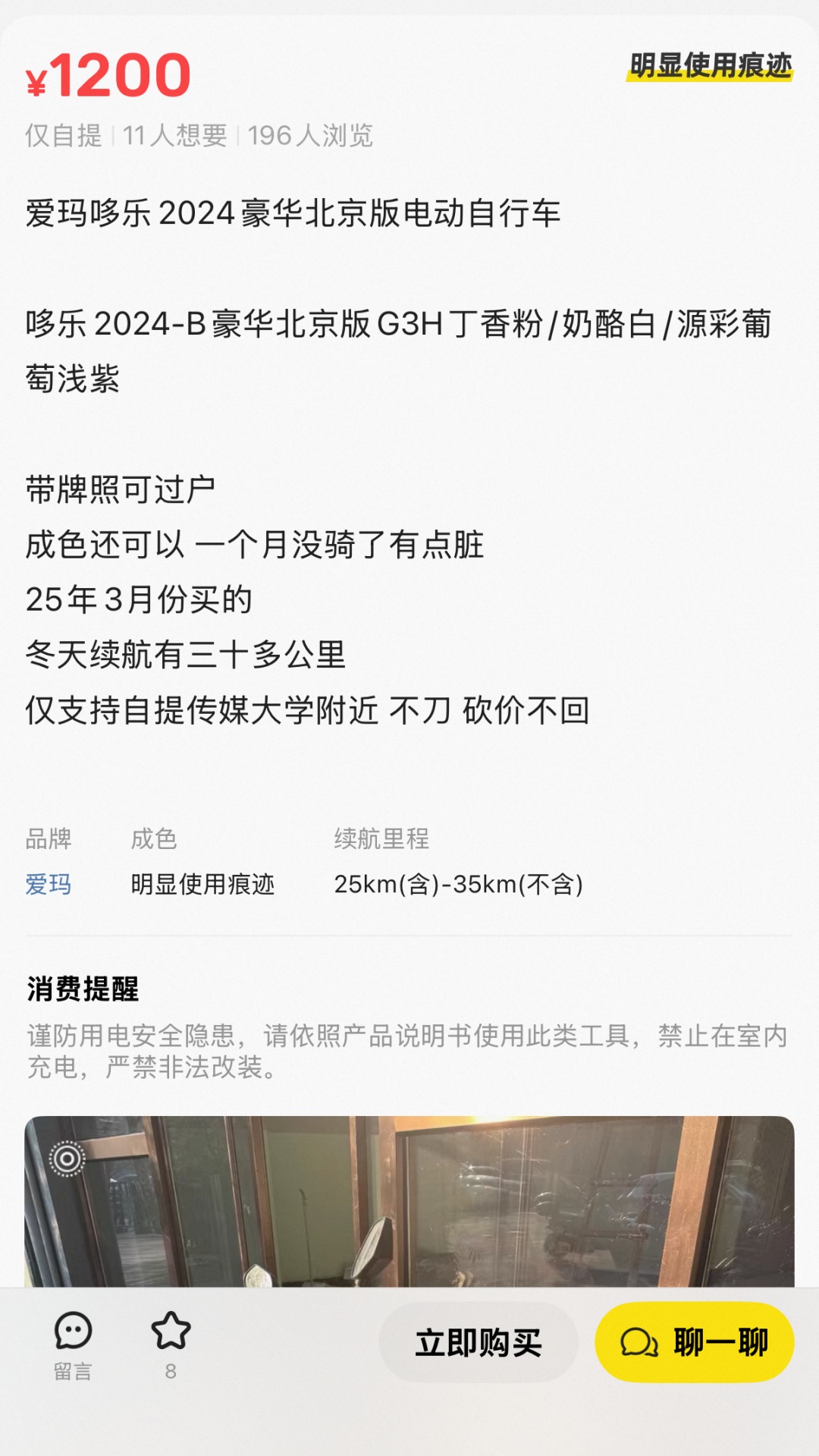Open the 爱玛 brand link
This screenshot has height=1456, width=819.
coord(47,884)
